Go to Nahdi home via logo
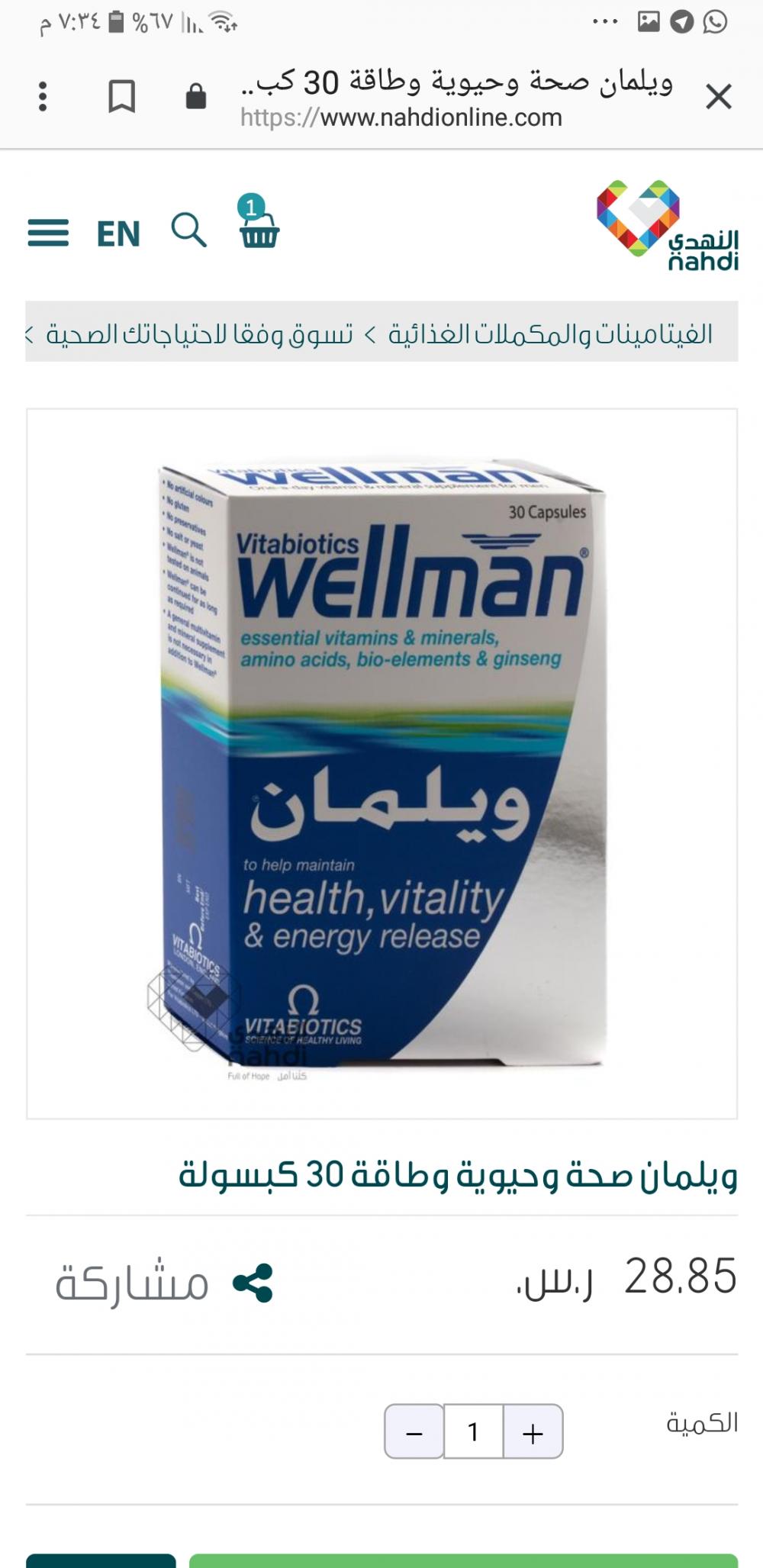The height and width of the screenshot is (1568, 763). [668, 227]
